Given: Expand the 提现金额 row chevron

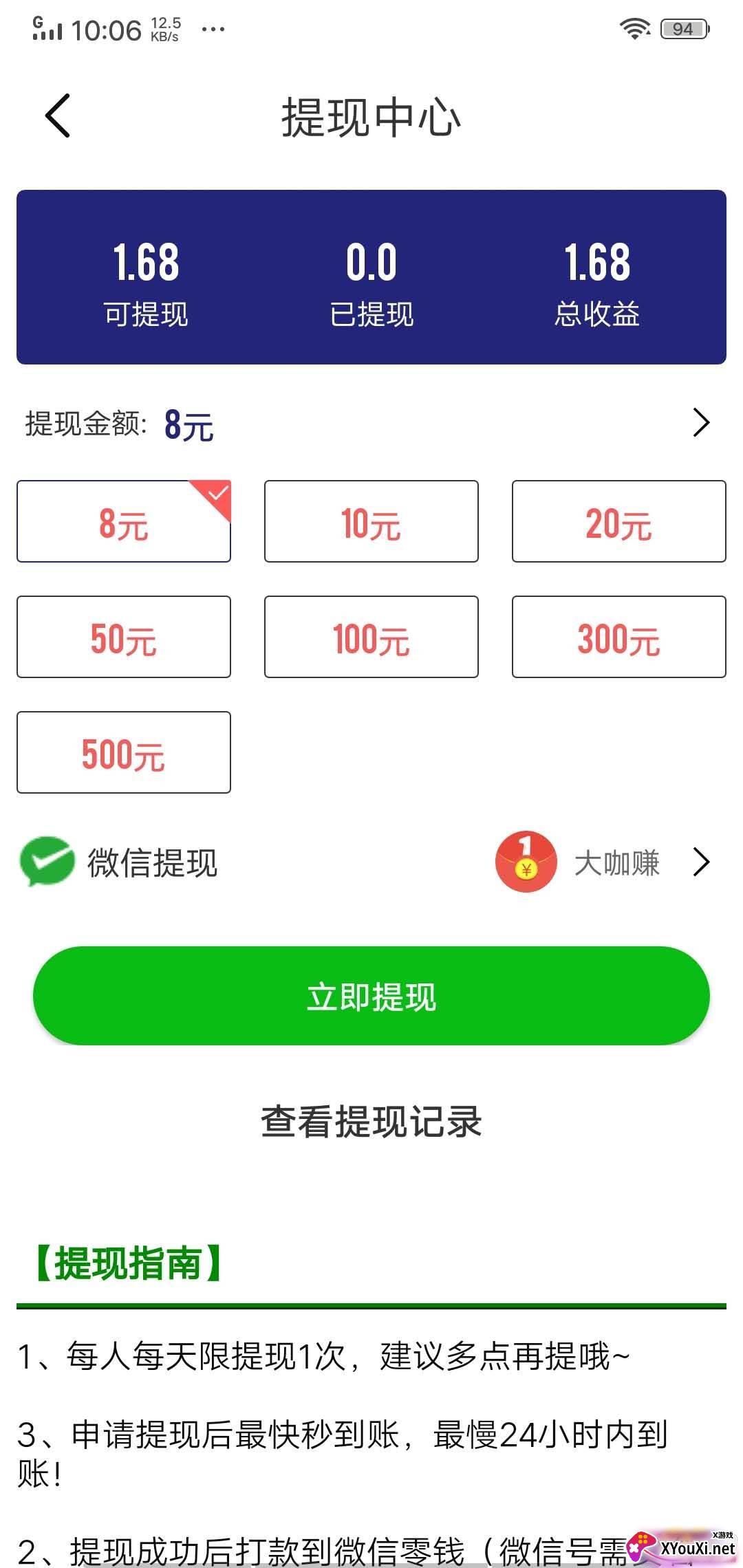Looking at the screenshot, I should (x=700, y=422).
